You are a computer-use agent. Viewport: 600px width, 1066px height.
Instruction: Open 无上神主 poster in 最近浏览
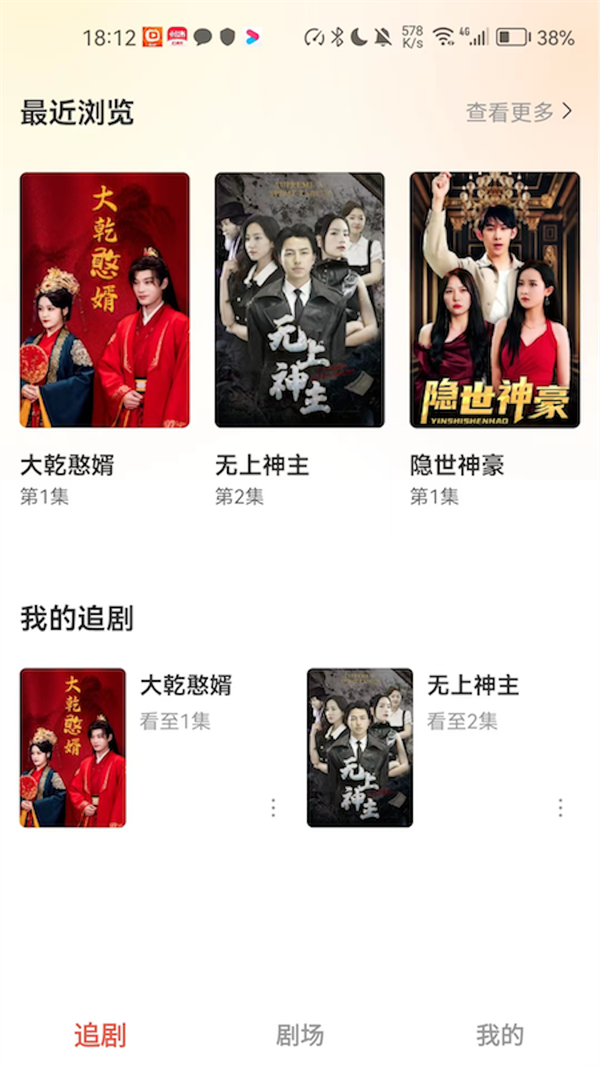300,300
